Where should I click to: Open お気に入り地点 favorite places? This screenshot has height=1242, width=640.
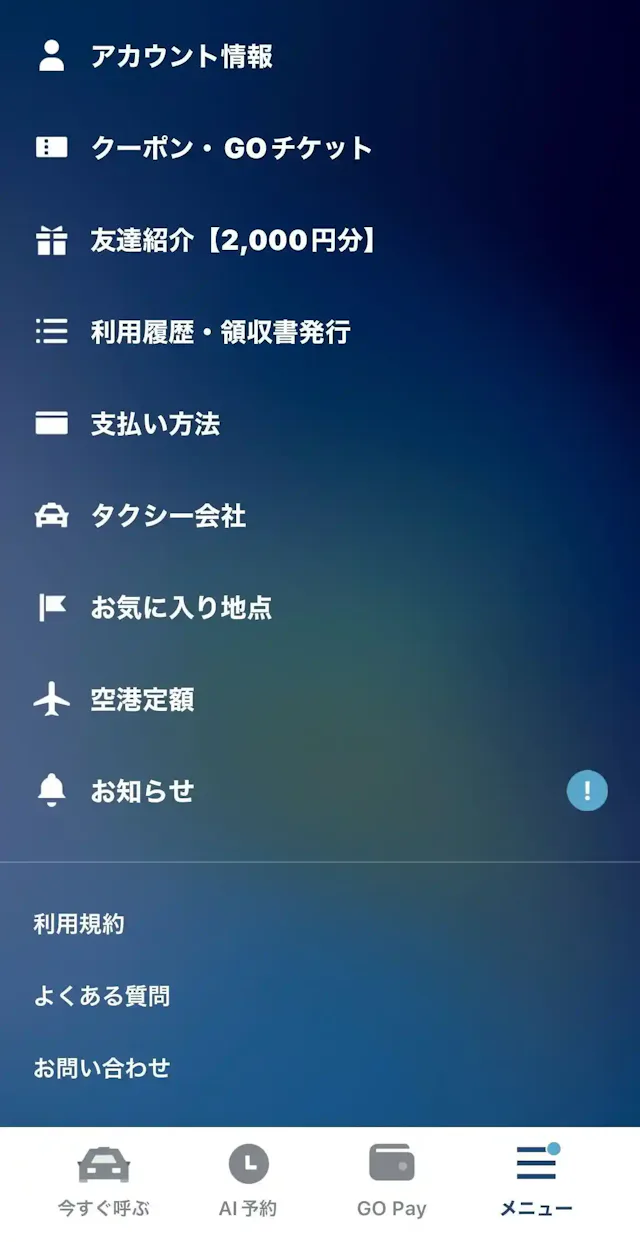click(x=181, y=608)
